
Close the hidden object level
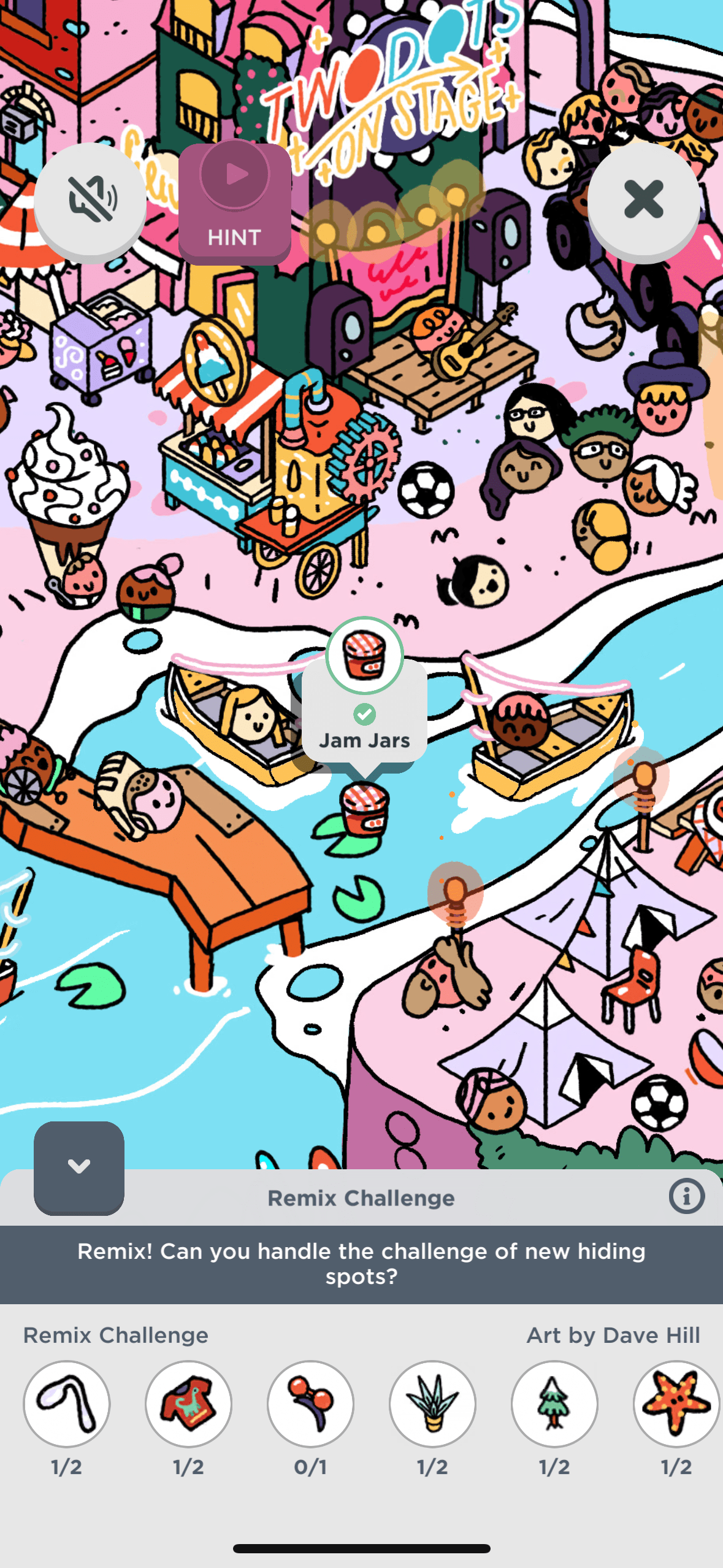point(643,200)
